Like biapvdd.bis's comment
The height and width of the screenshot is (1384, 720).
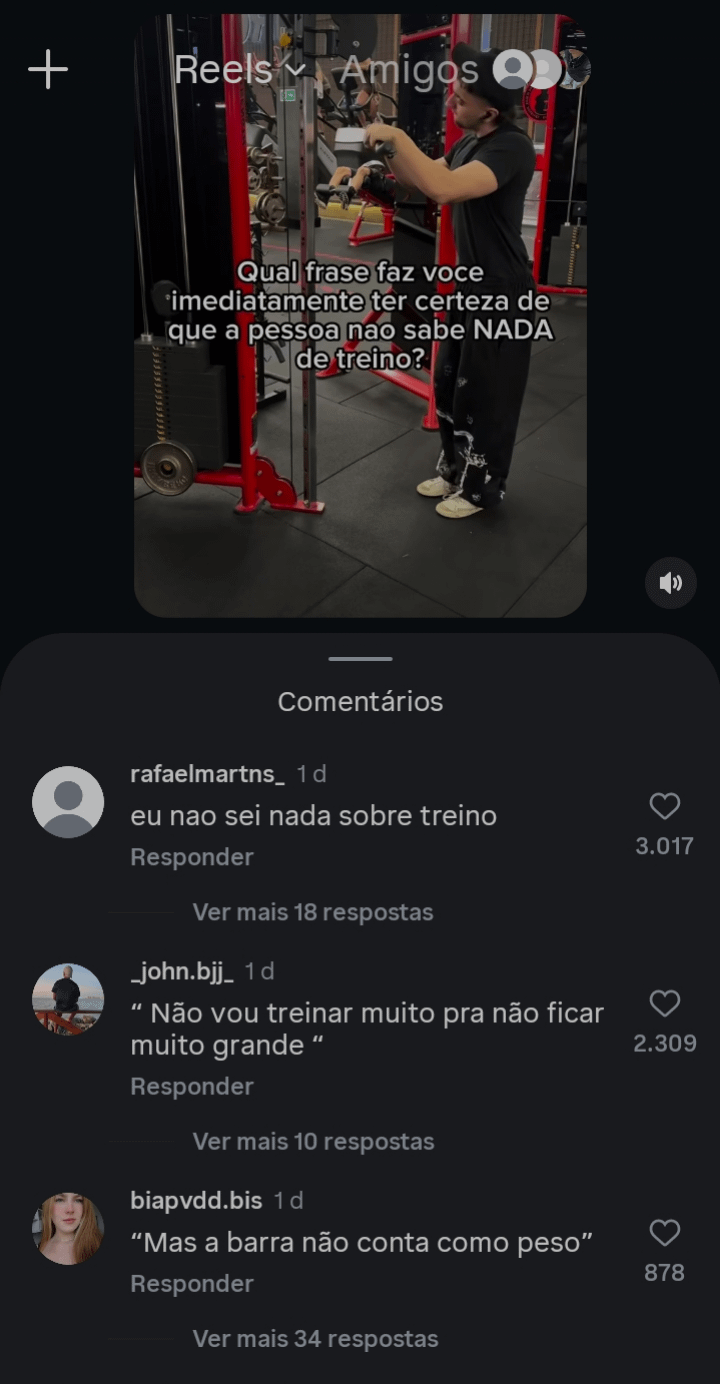[665, 1233]
